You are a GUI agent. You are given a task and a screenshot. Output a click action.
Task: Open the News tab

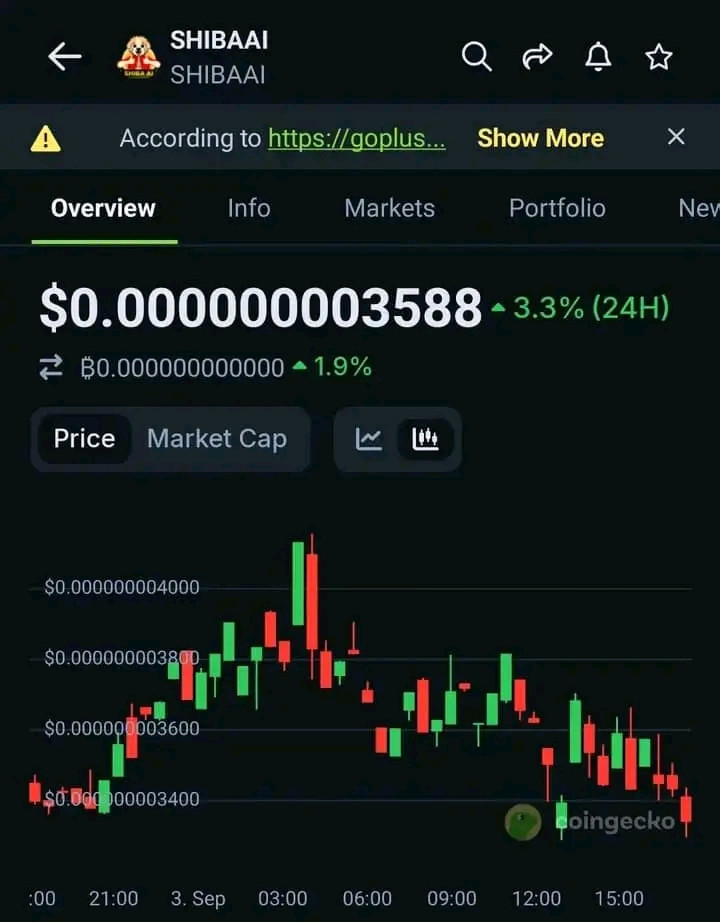point(698,208)
